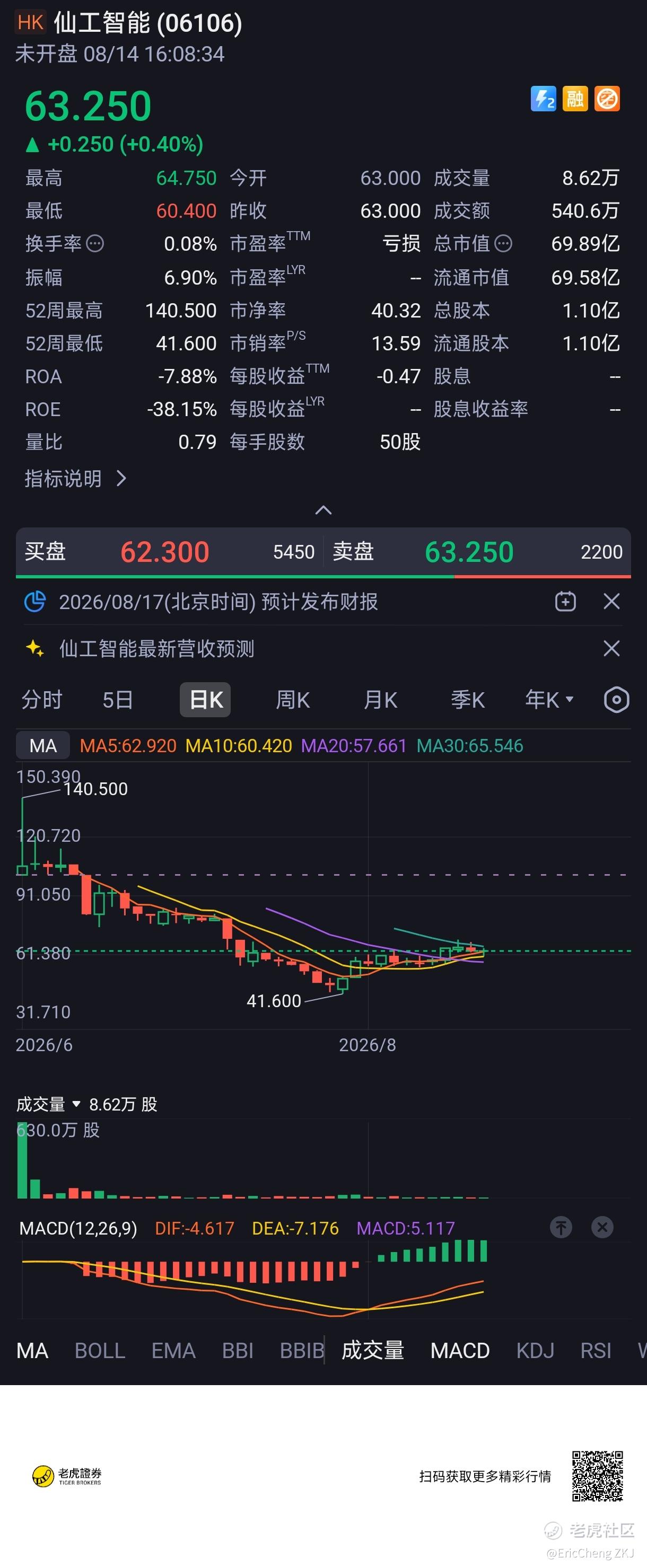Select the 季K quarterly chart tab

click(468, 700)
